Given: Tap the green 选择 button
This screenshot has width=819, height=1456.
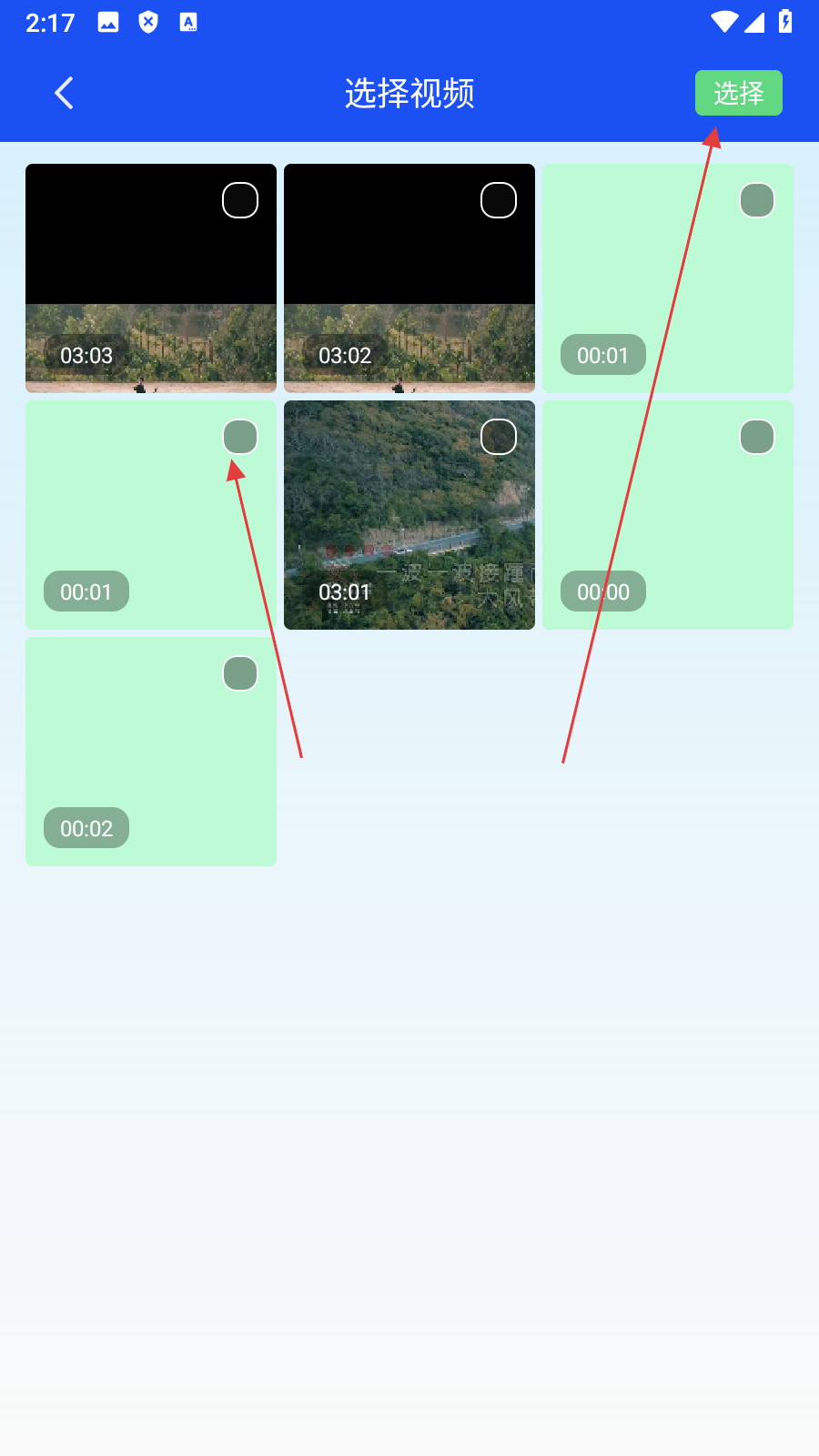Looking at the screenshot, I should click(738, 93).
